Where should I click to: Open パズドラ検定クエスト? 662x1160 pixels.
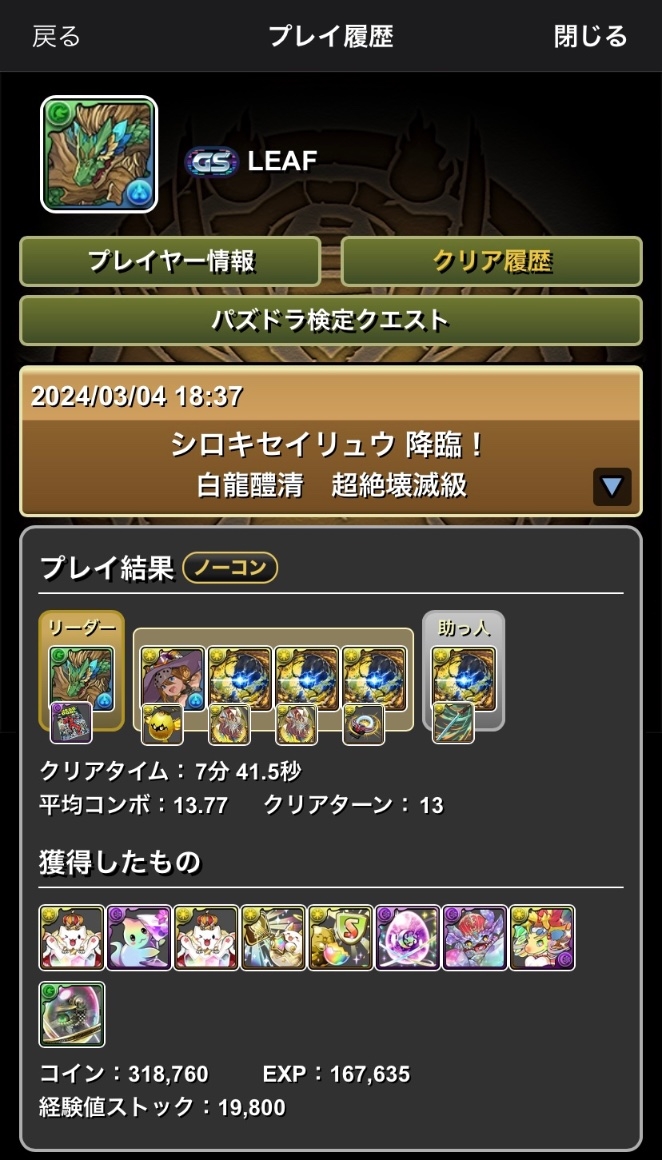tap(330, 320)
